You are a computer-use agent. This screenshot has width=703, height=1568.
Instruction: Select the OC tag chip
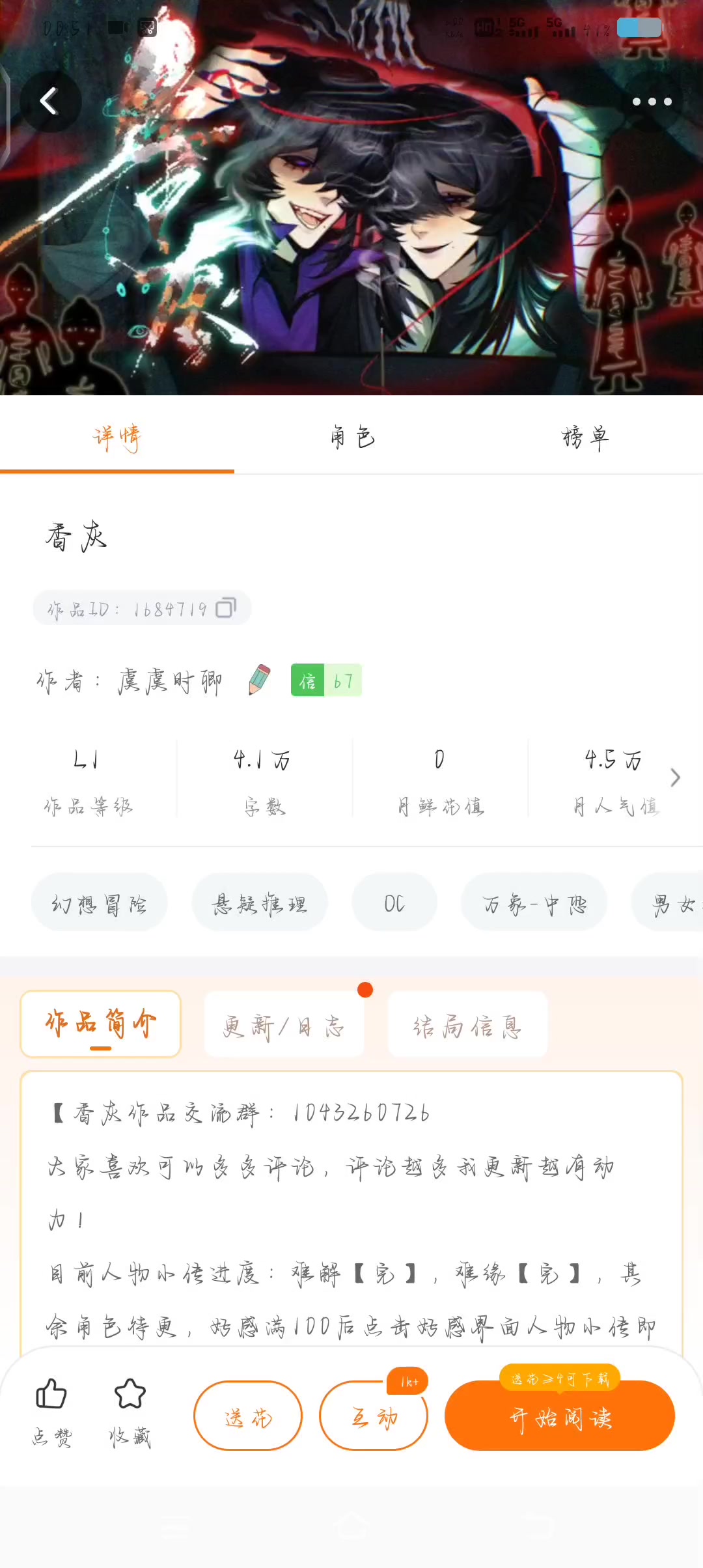coord(394,903)
